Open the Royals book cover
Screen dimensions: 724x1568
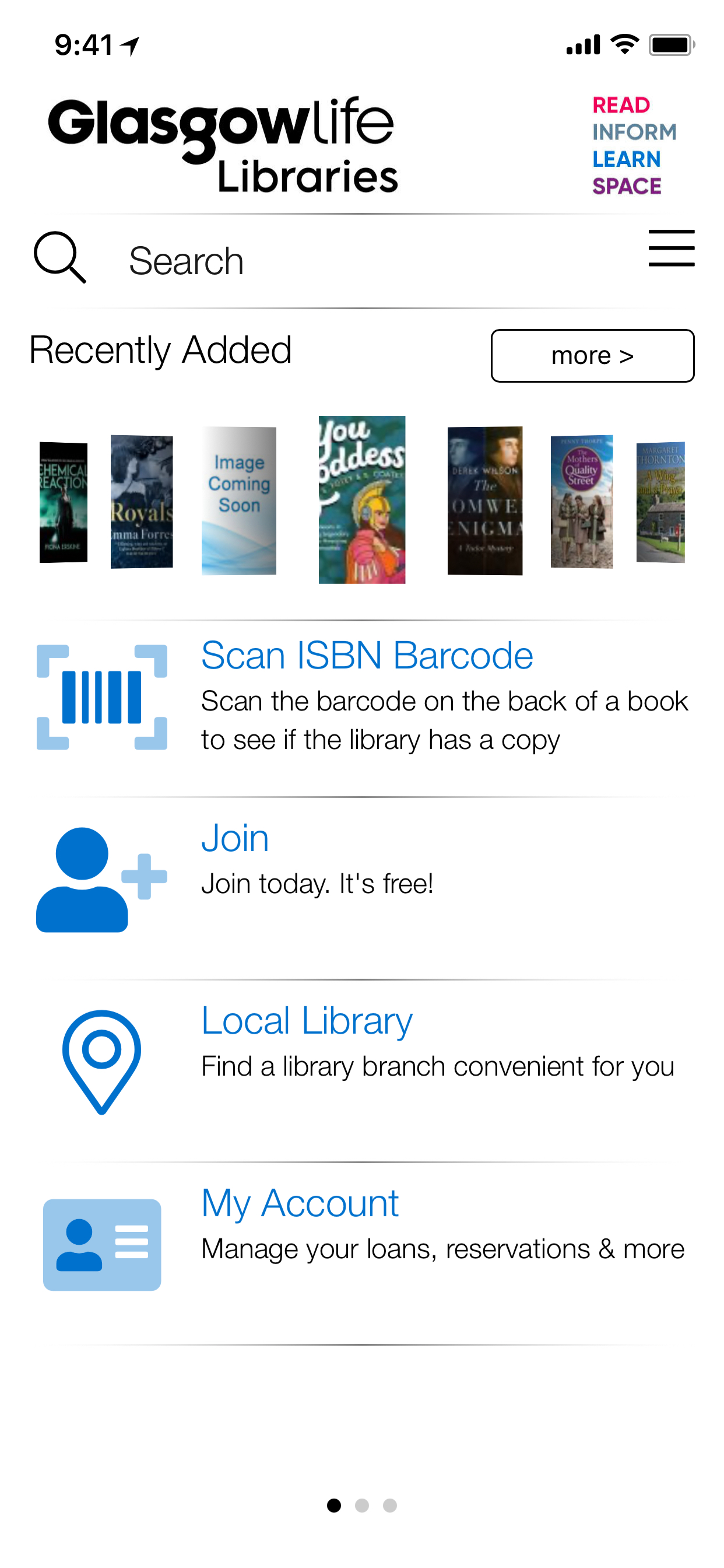(x=141, y=502)
